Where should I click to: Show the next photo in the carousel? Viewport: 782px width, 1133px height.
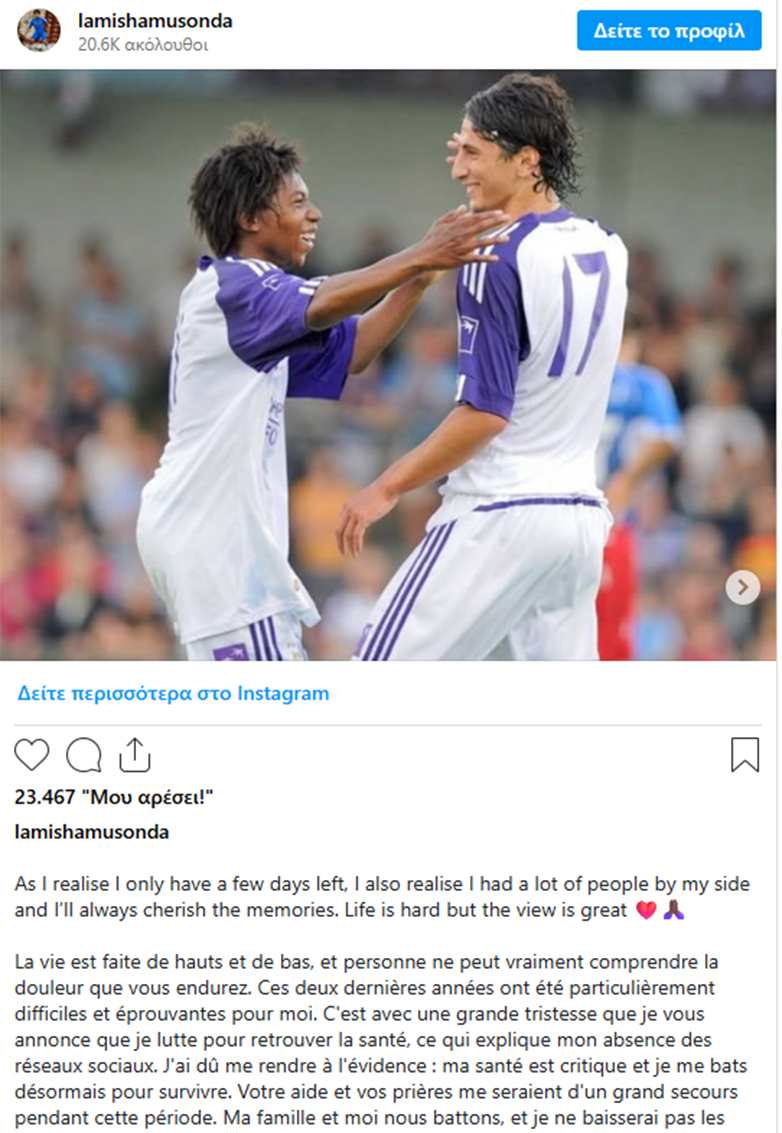[742, 587]
